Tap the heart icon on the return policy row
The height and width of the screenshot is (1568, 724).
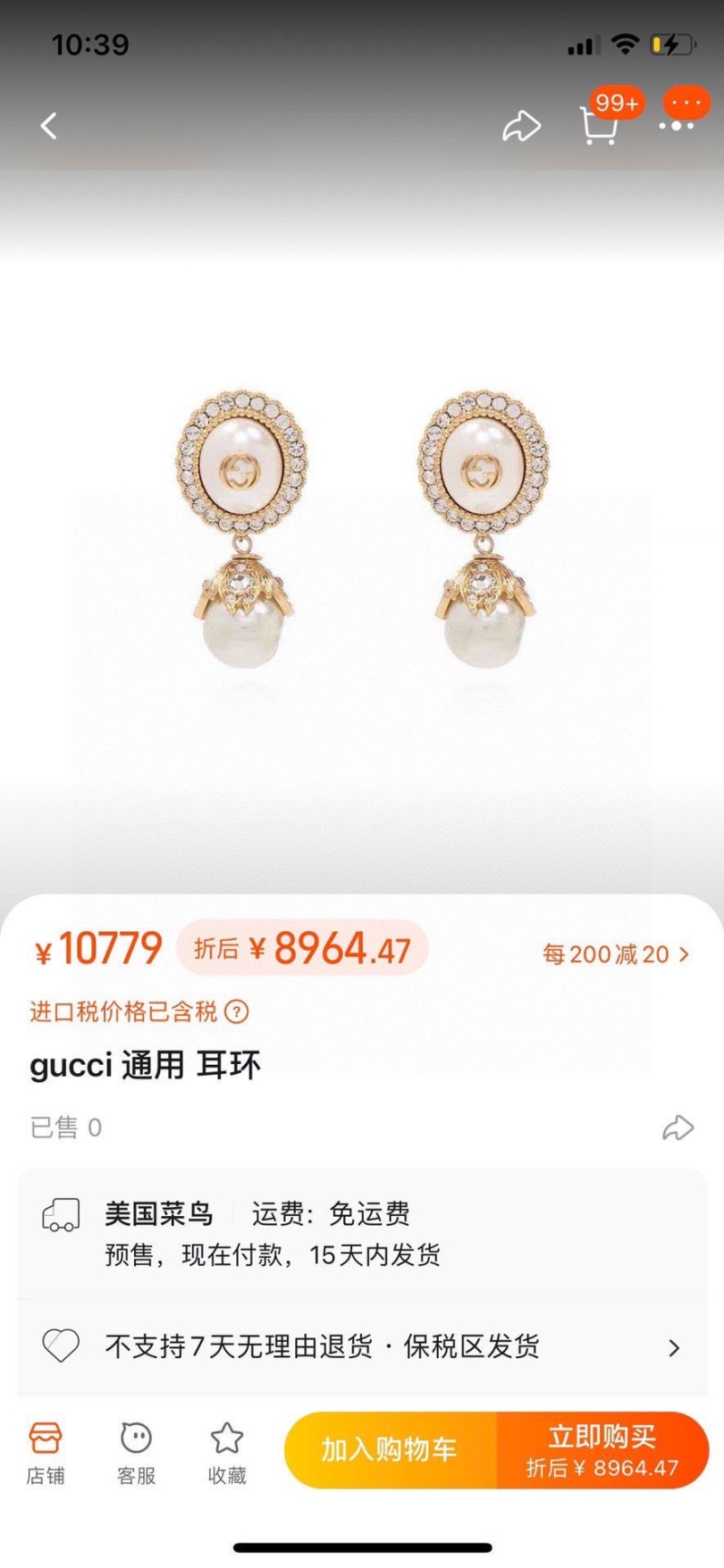coord(60,1347)
